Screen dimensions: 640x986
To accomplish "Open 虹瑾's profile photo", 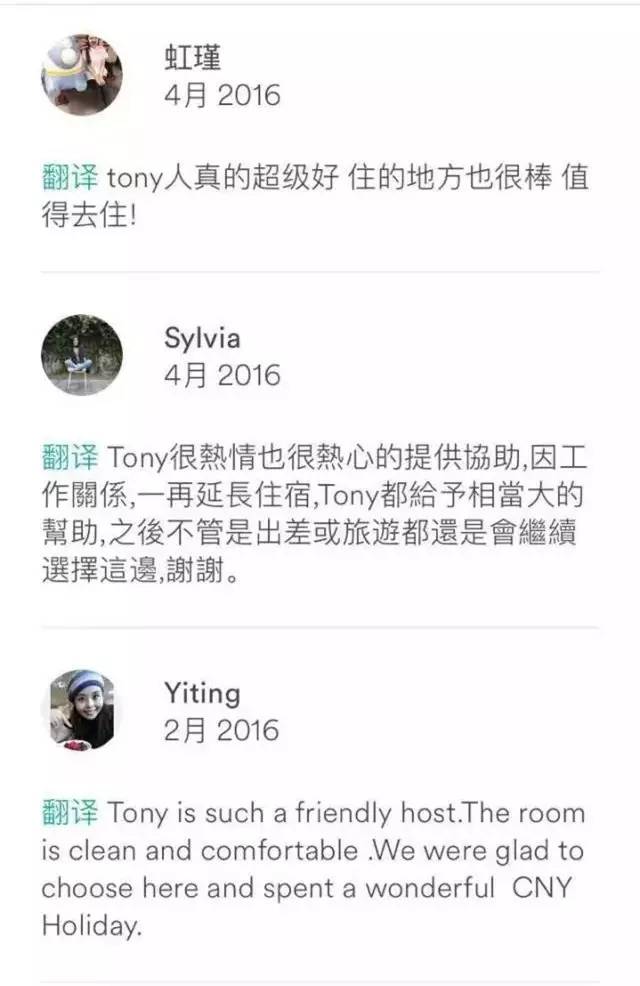I will pos(82,75).
